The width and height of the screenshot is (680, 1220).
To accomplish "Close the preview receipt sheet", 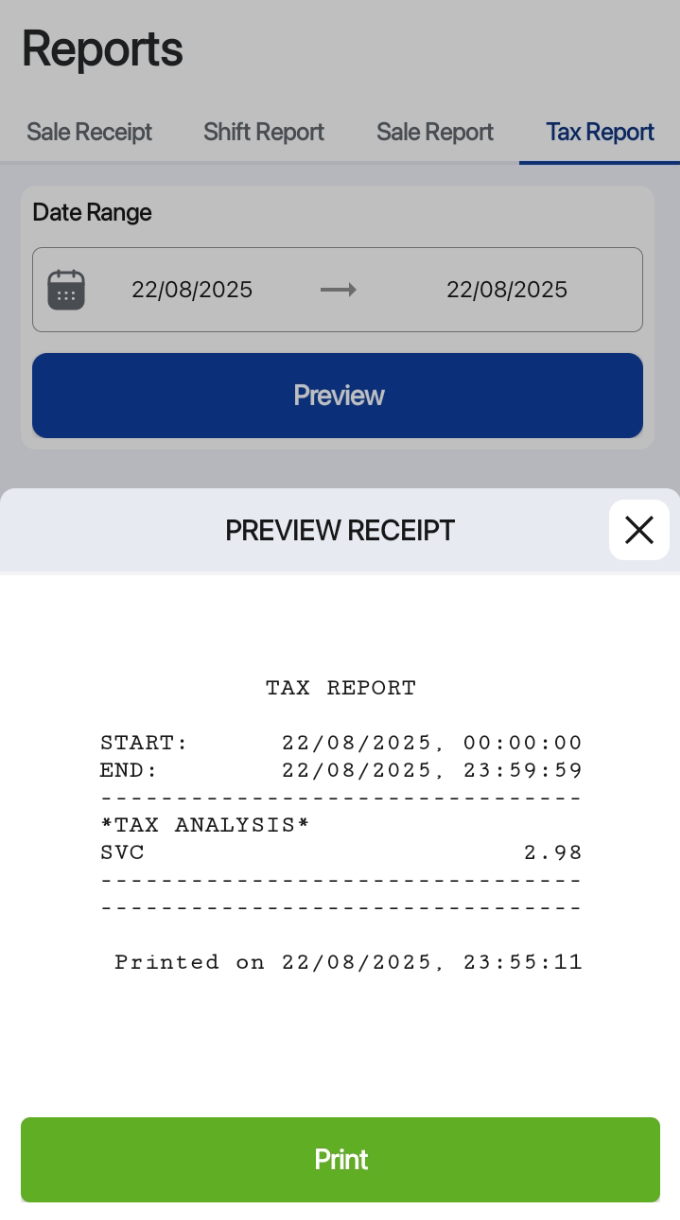I will 638,530.
